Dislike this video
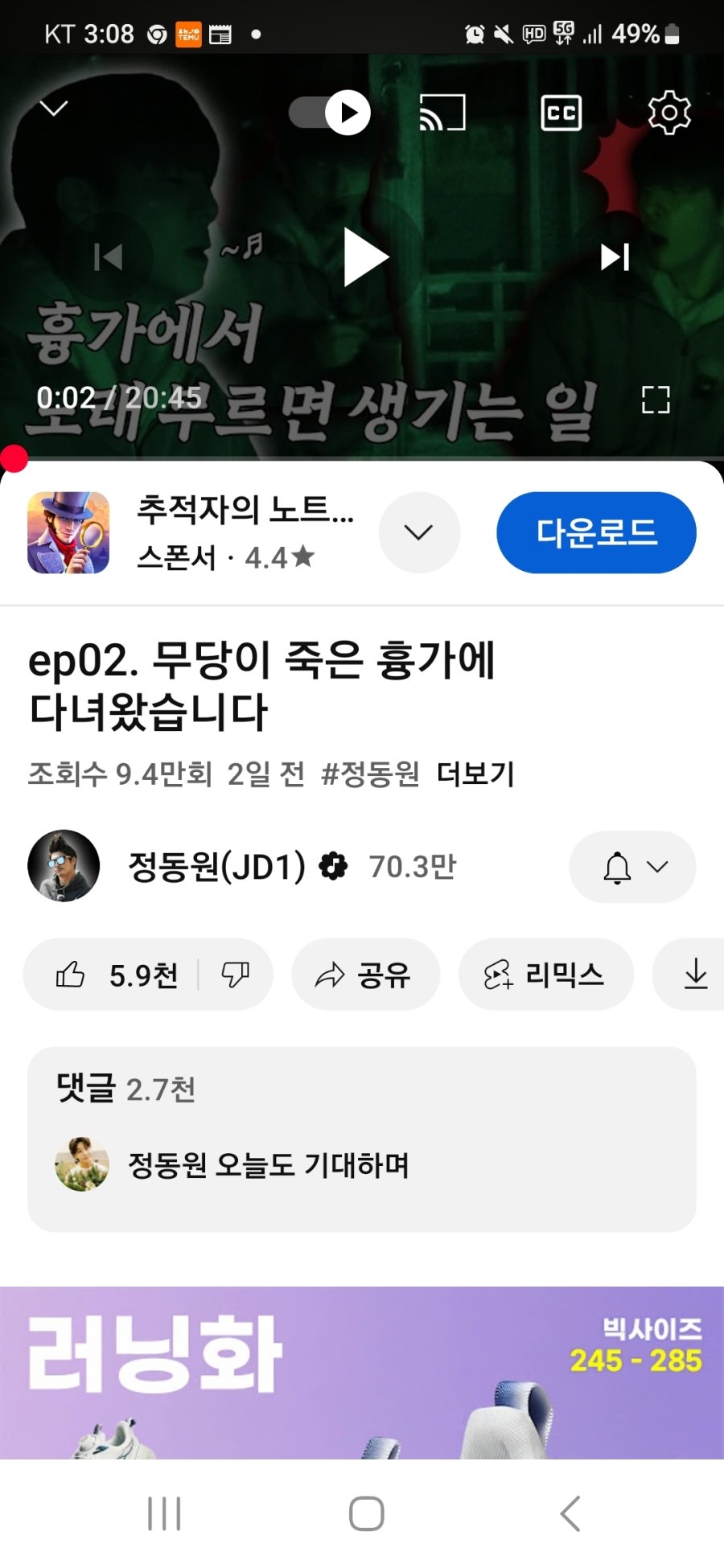This screenshot has height=1568, width=724. pos(235,975)
